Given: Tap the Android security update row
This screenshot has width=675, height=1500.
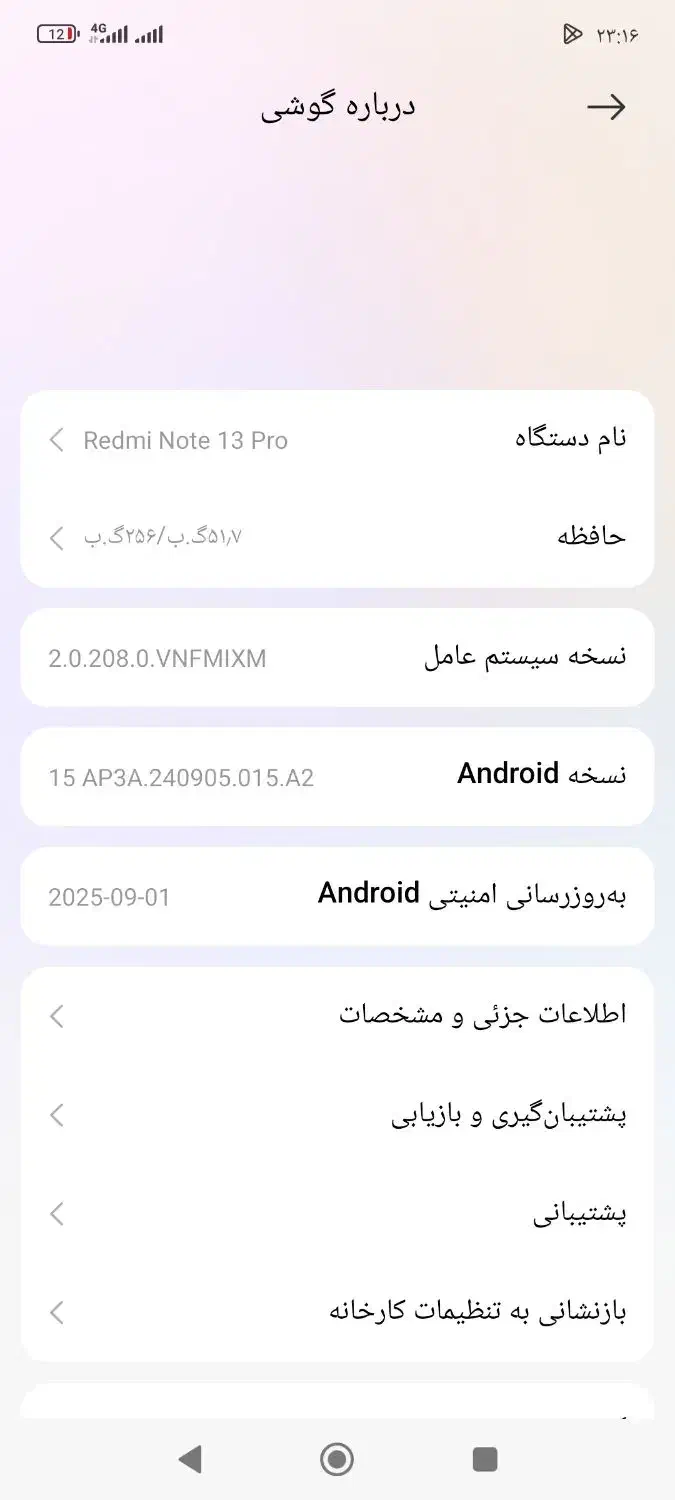Looking at the screenshot, I should coord(337,896).
